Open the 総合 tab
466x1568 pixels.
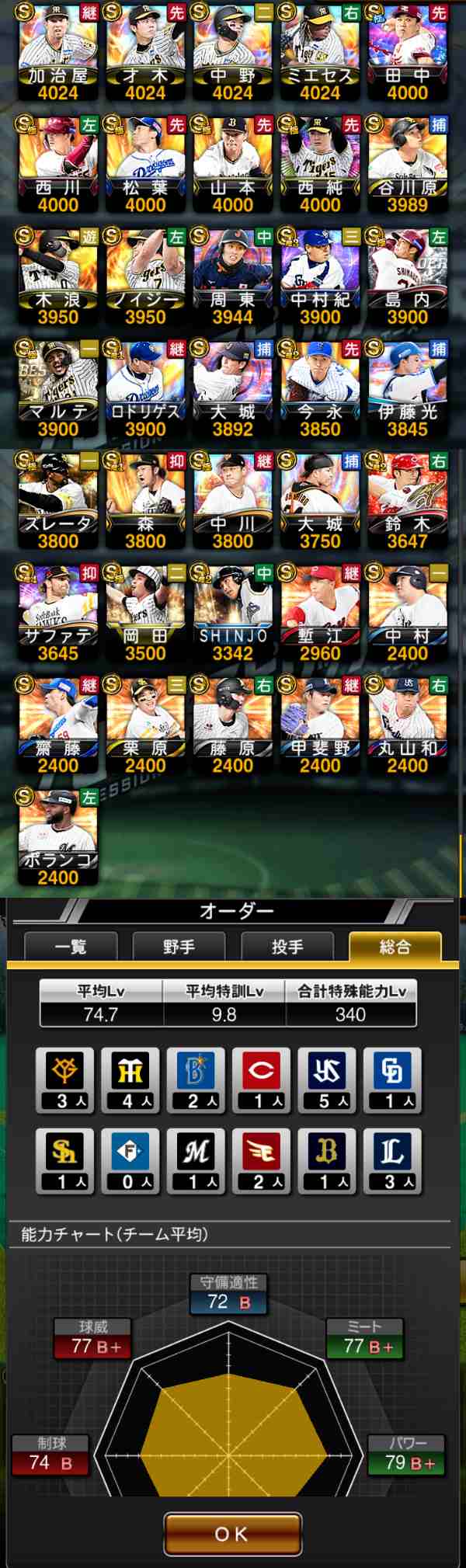(395, 947)
